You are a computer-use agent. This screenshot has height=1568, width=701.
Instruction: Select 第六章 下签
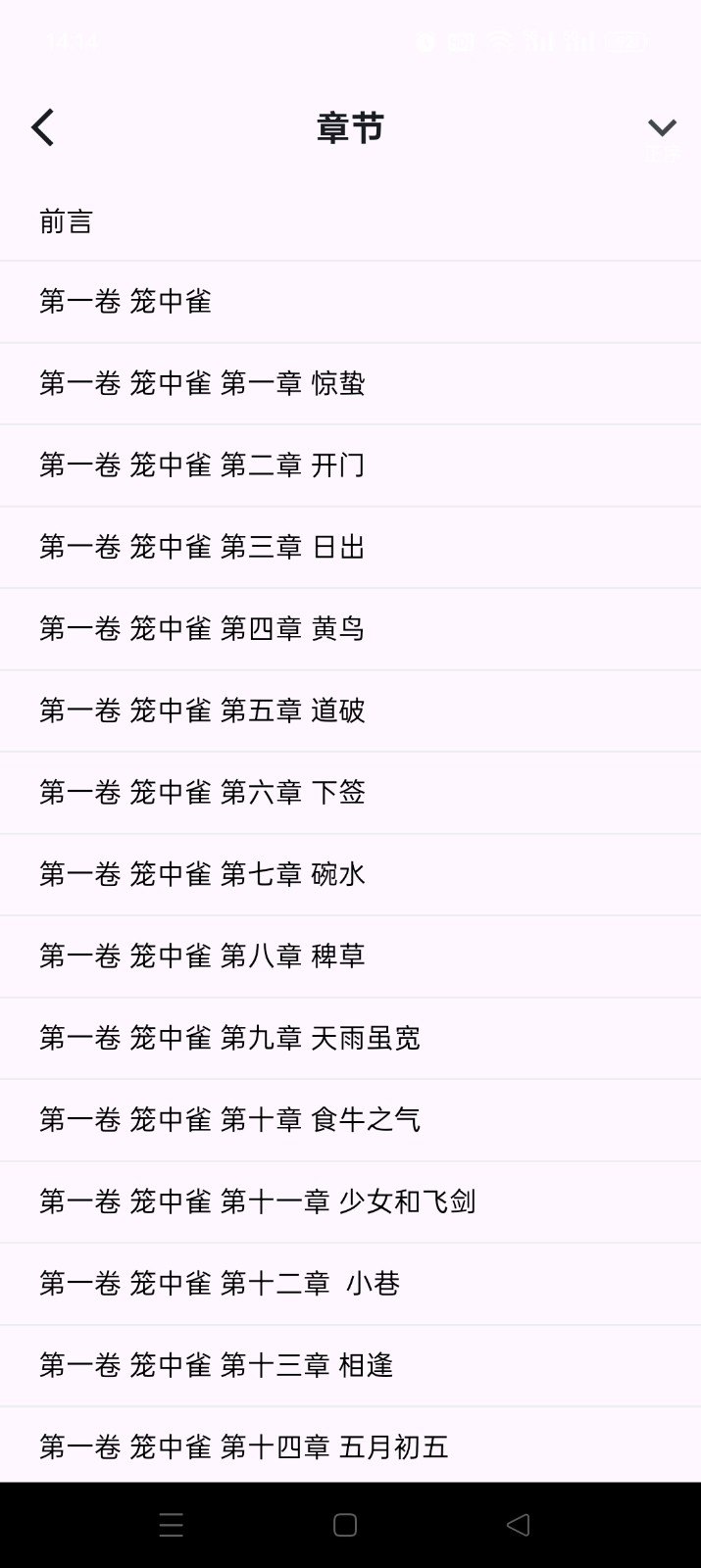pos(202,792)
